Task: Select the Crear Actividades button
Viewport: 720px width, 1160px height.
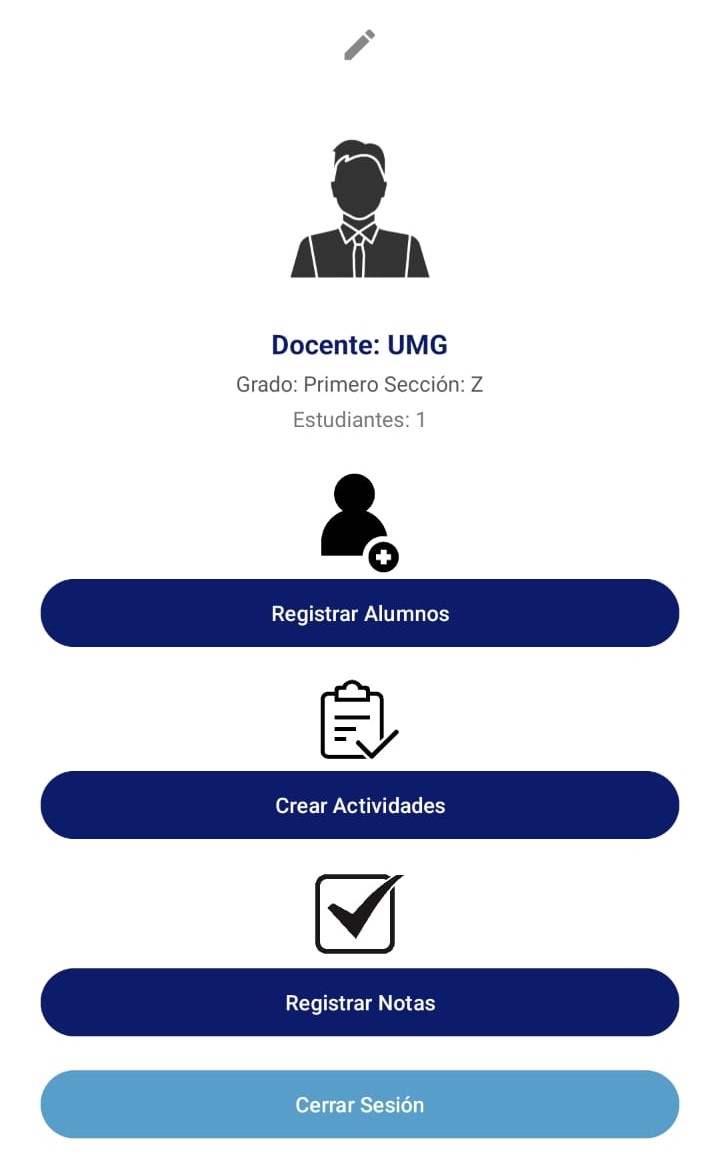Action: (x=360, y=805)
